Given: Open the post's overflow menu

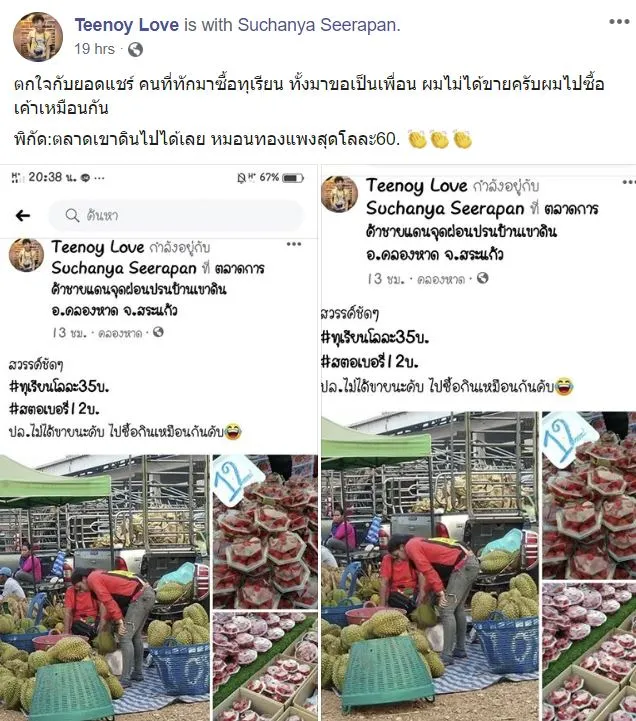Looking at the screenshot, I should (619, 21).
